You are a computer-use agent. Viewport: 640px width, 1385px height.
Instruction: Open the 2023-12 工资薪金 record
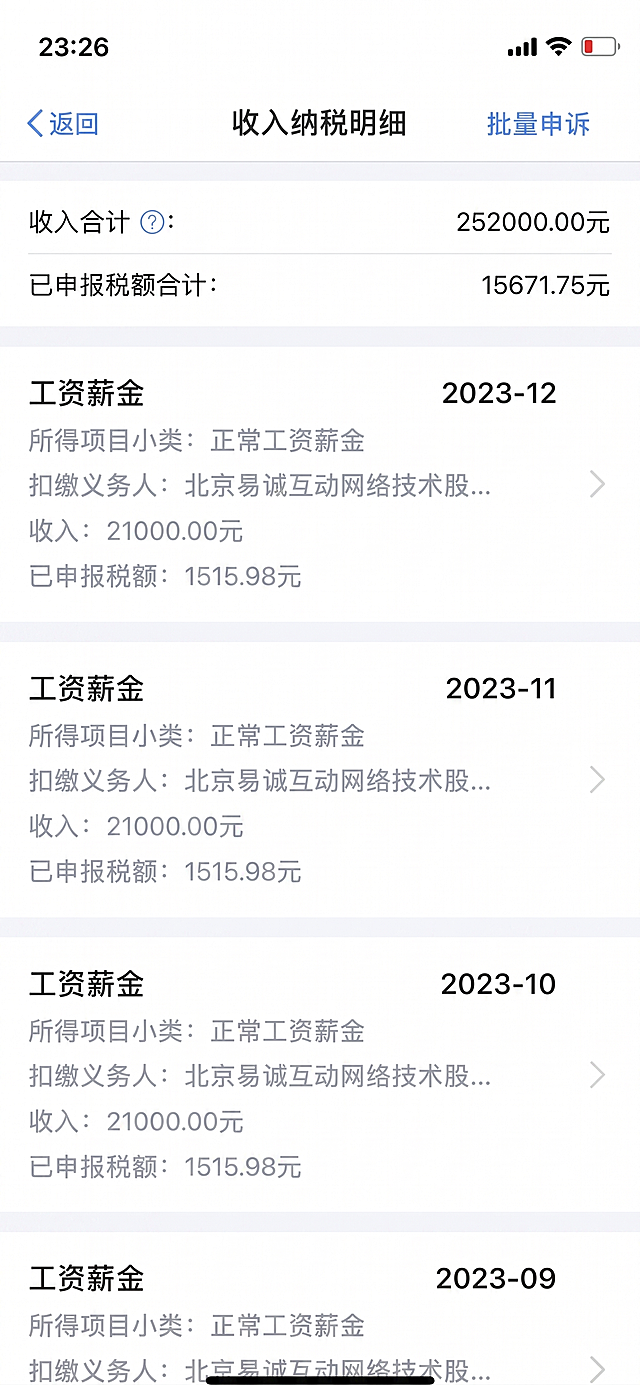pyautogui.click(x=320, y=484)
